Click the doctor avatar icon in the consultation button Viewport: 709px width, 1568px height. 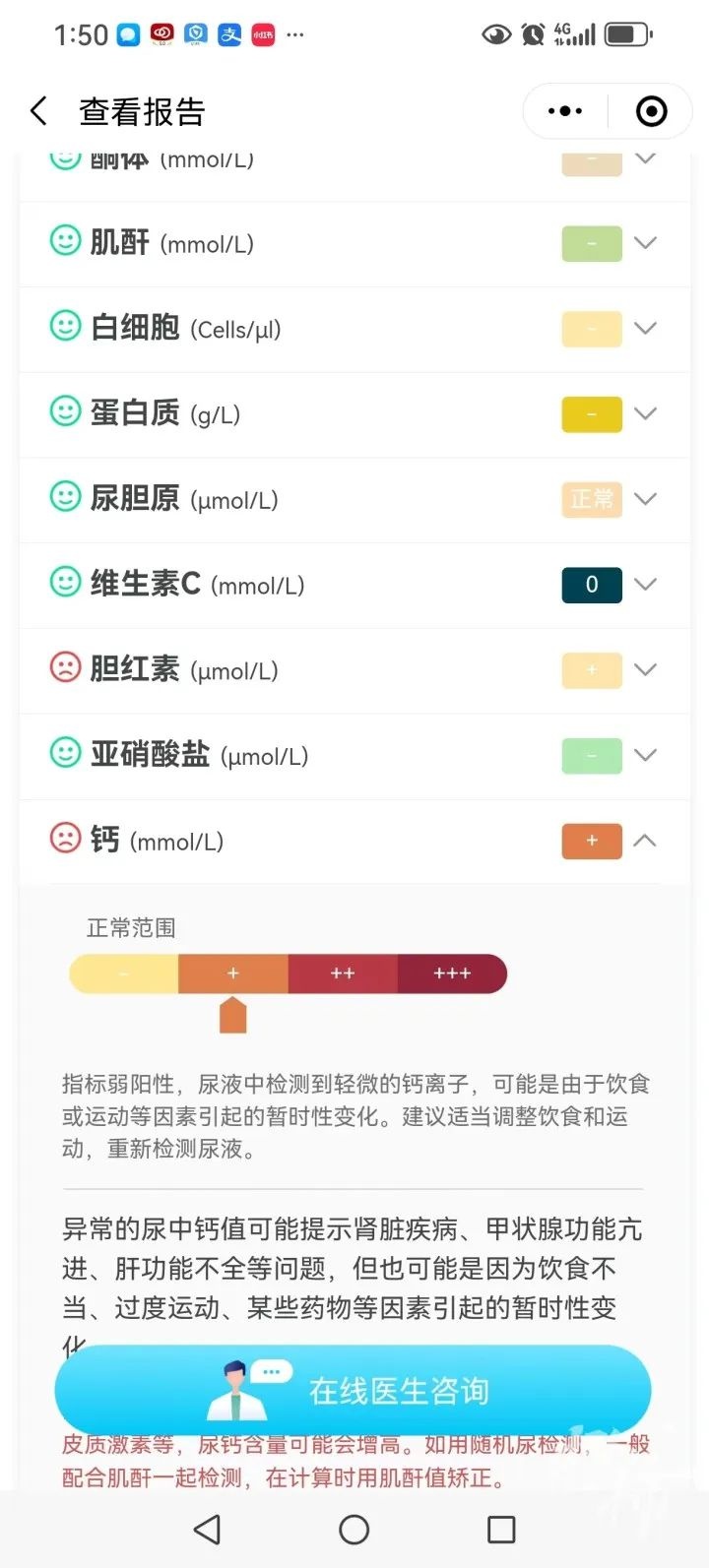pos(236,1390)
